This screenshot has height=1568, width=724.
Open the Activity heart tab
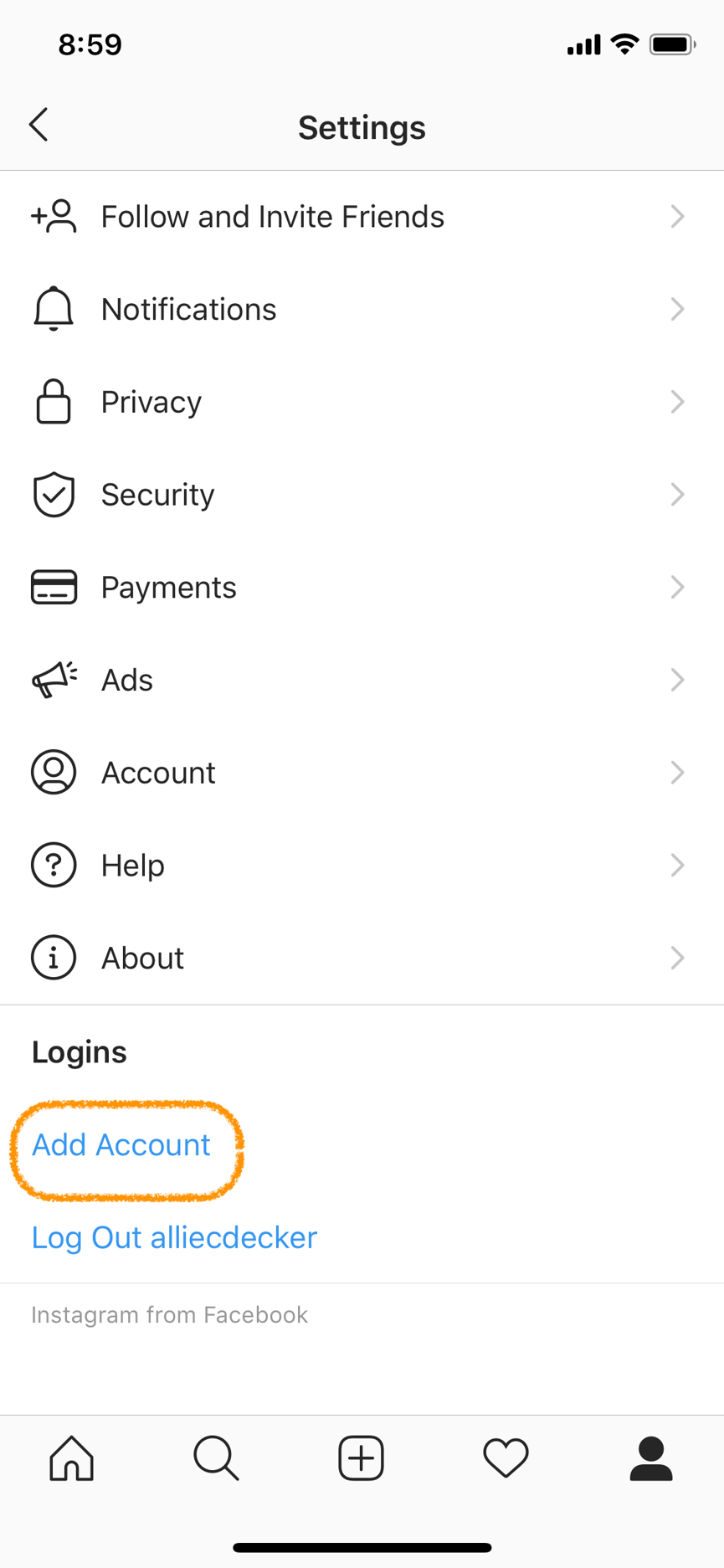[506, 1458]
